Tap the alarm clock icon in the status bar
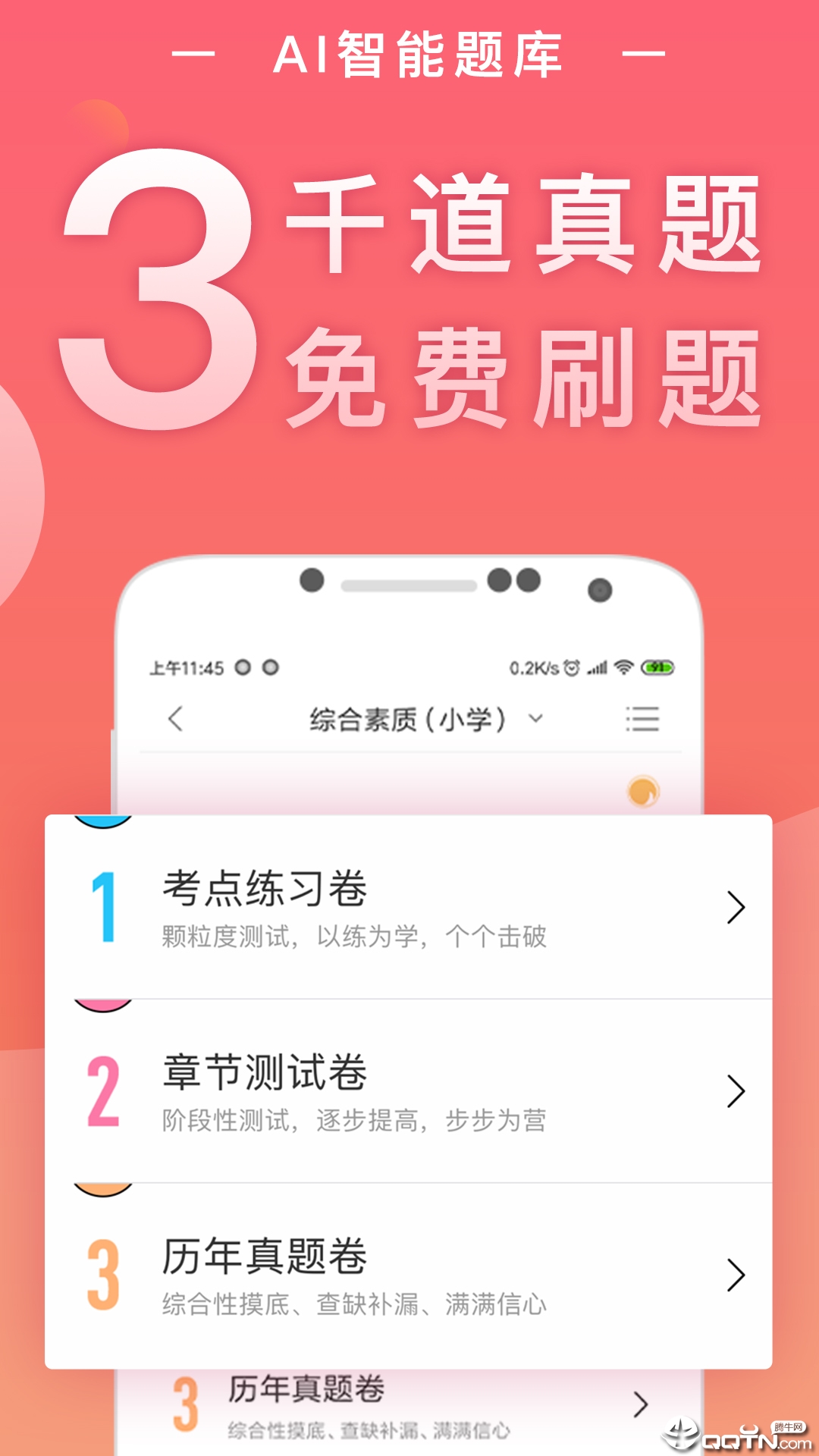The image size is (819, 1456). [573, 666]
